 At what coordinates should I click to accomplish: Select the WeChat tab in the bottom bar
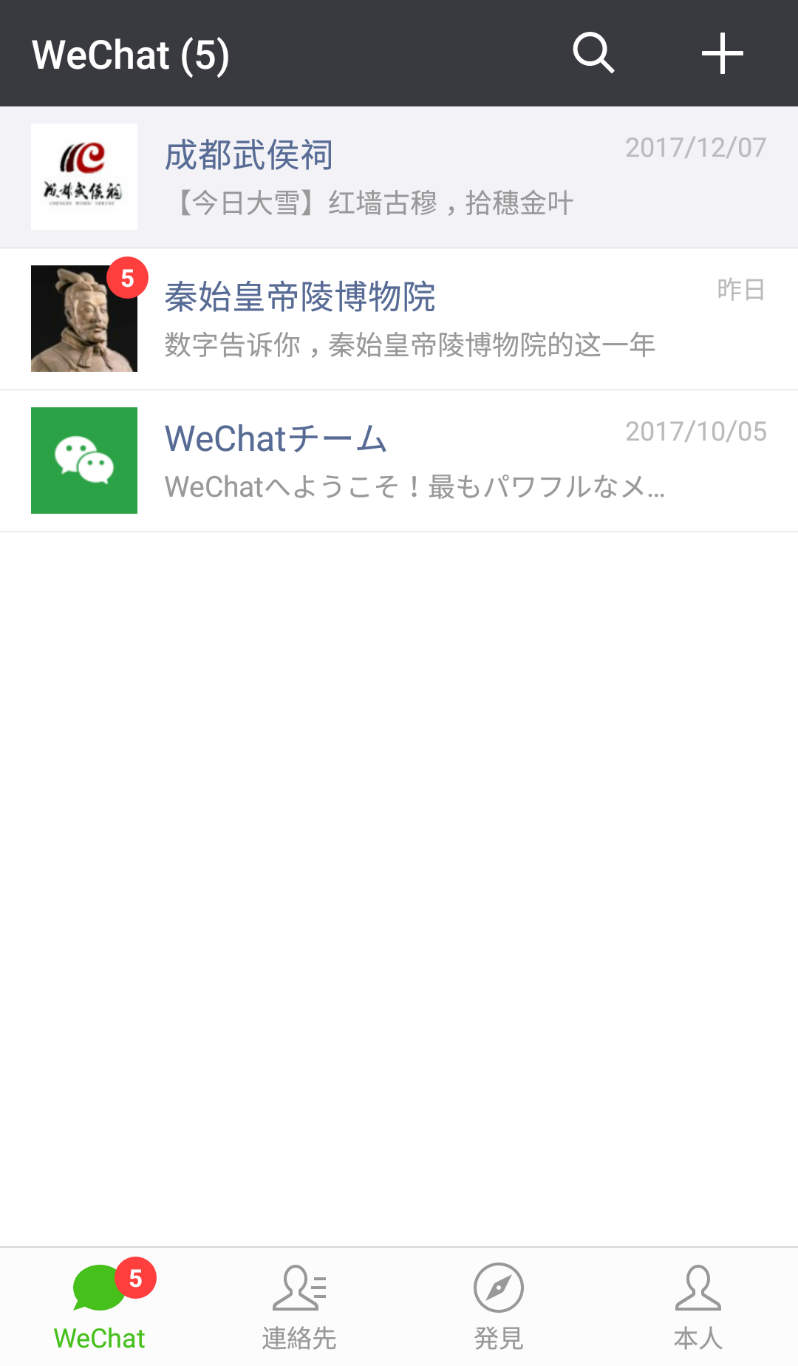(x=100, y=1306)
